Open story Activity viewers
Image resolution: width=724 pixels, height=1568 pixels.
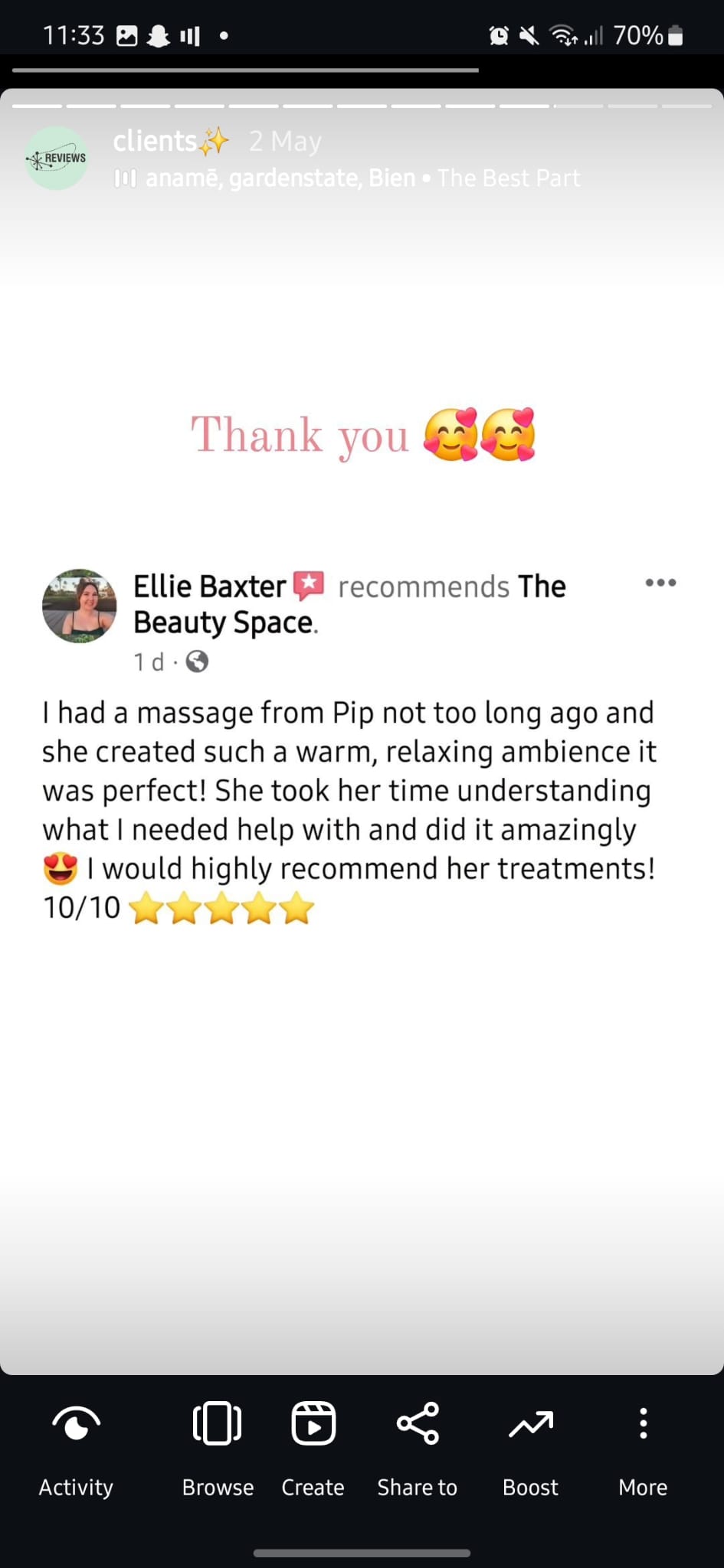tap(76, 1449)
